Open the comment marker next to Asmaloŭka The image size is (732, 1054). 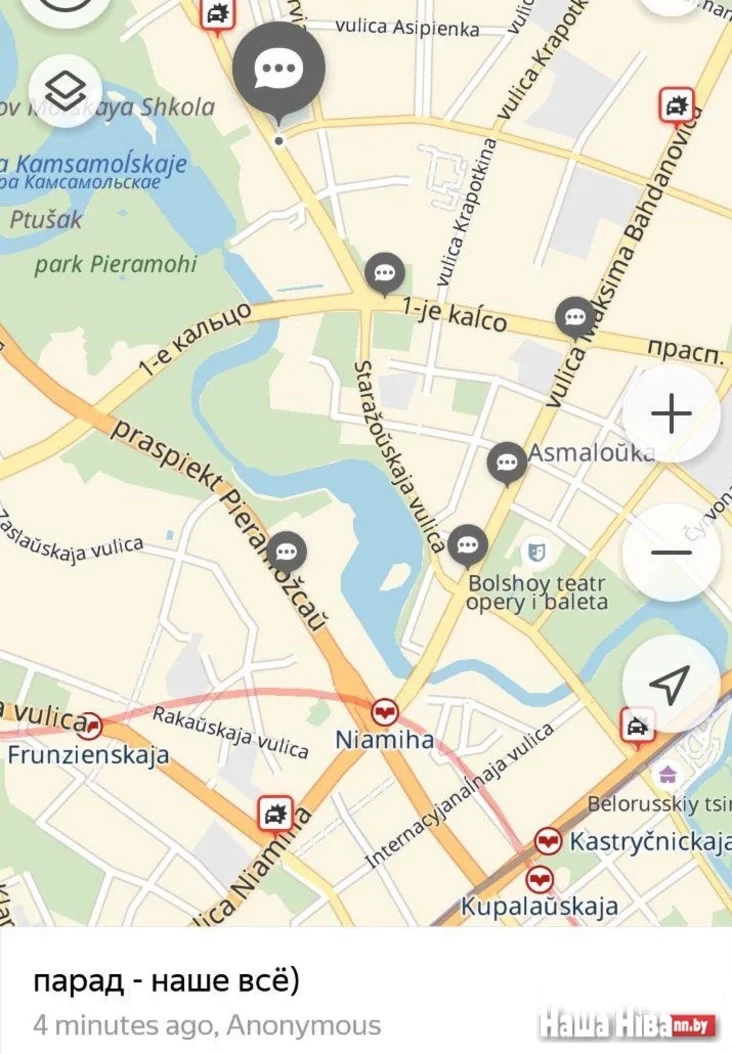click(507, 463)
